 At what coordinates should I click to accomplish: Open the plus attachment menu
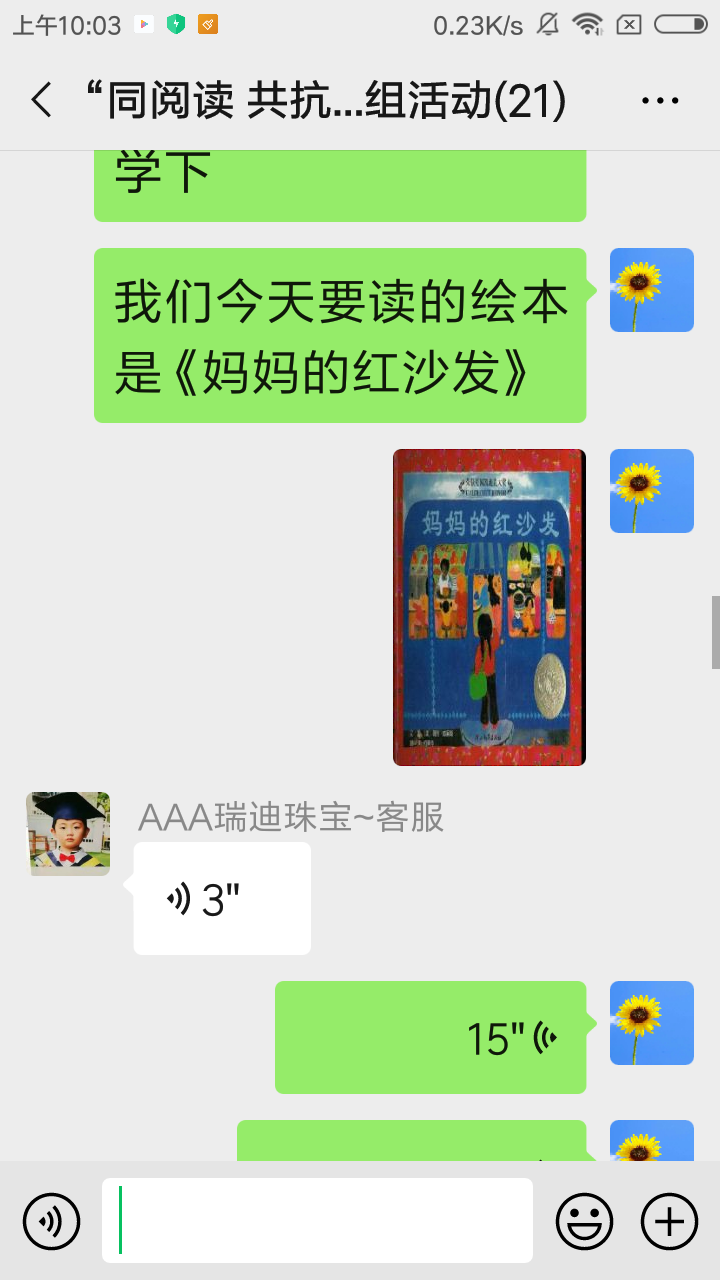click(669, 1221)
